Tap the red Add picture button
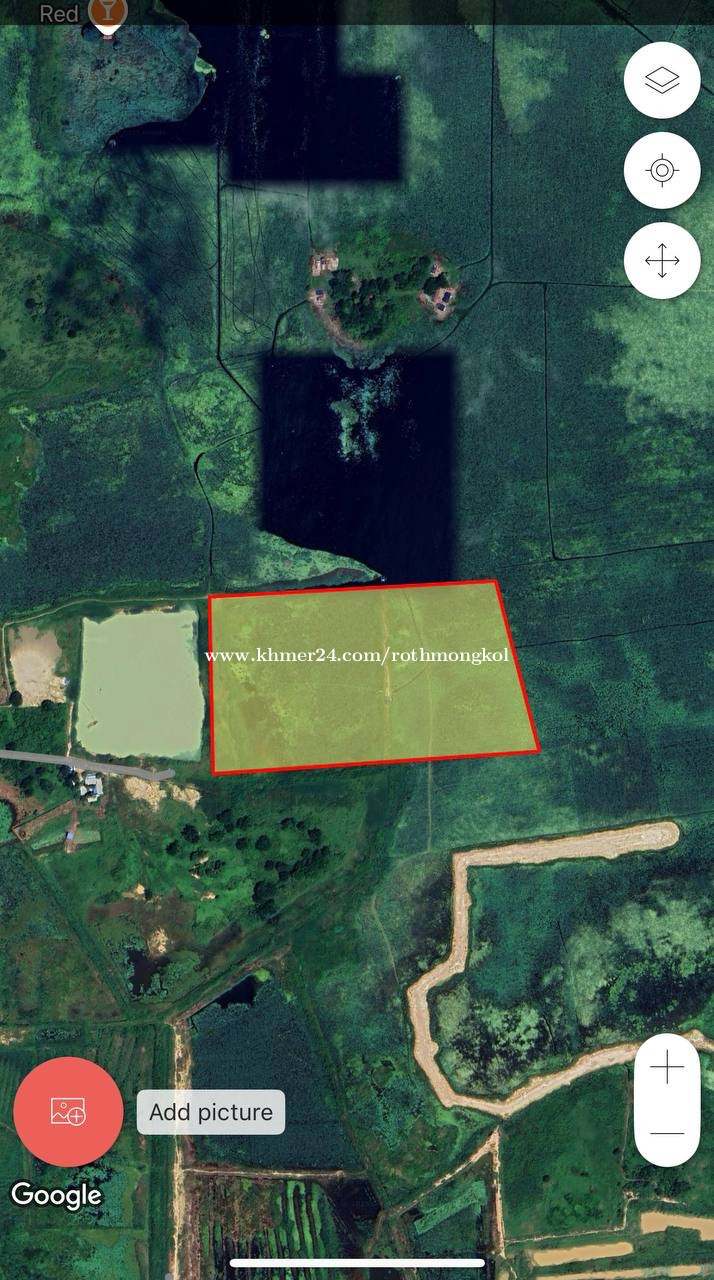714x1280 pixels. click(x=68, y=1112)
